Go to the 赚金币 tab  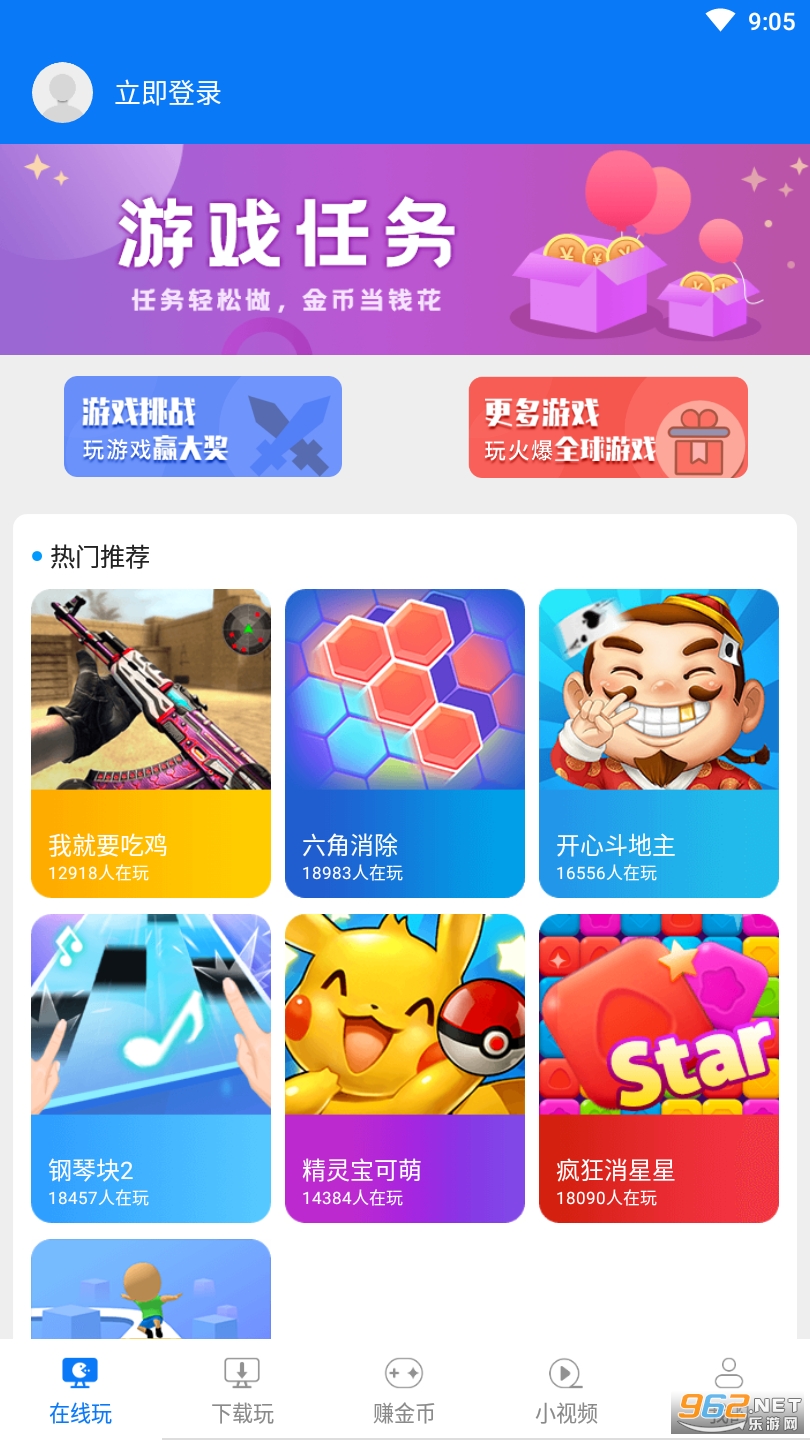pyautogui.click(x=404, y=1391)
